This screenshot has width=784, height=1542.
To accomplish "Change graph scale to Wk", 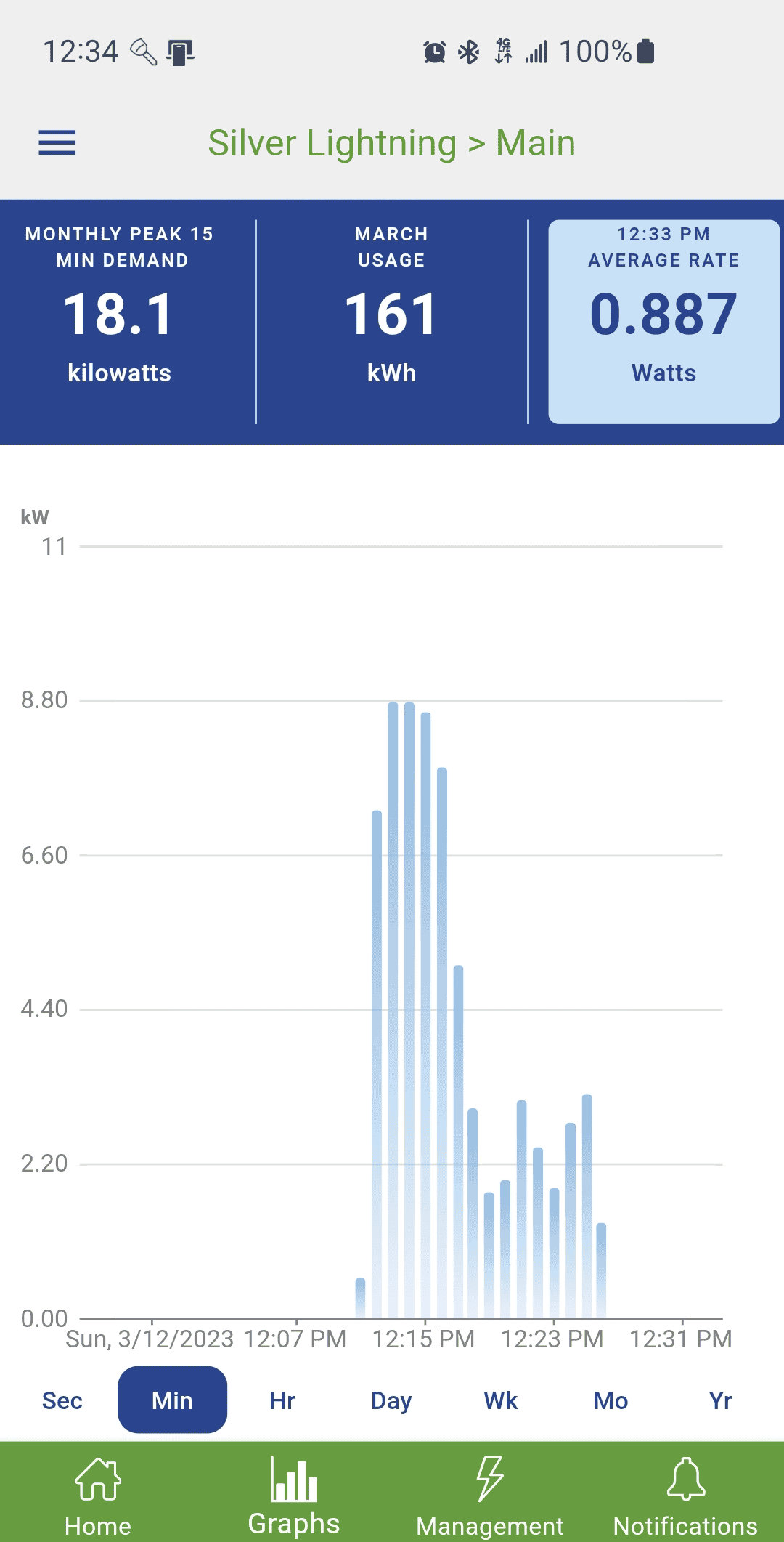I will tap(501, 1400).
